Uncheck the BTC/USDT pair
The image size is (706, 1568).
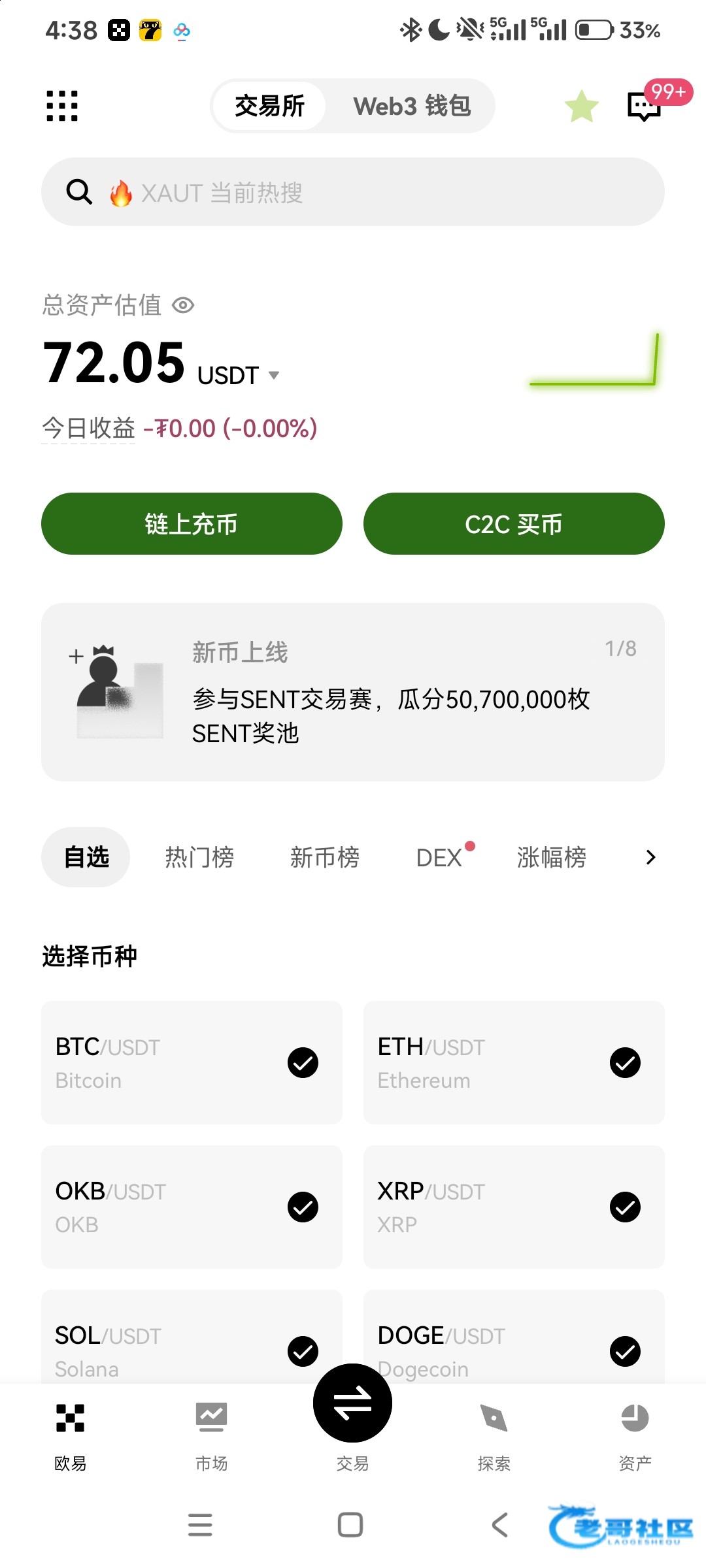coord(303,1063)
